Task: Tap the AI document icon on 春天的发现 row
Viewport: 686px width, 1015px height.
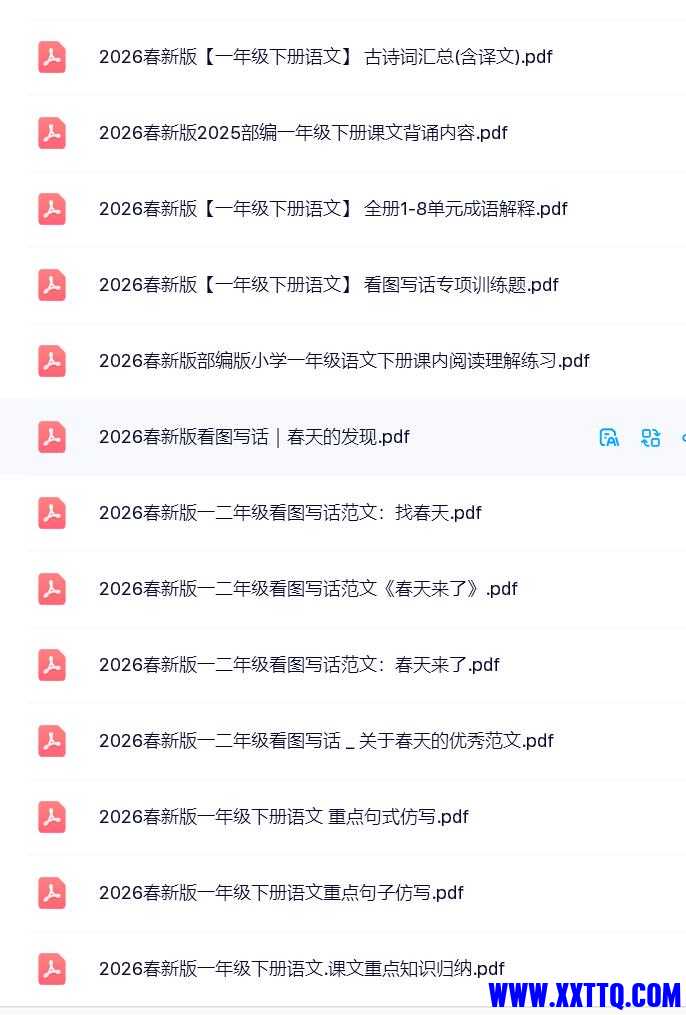Action: coord(609,437)
